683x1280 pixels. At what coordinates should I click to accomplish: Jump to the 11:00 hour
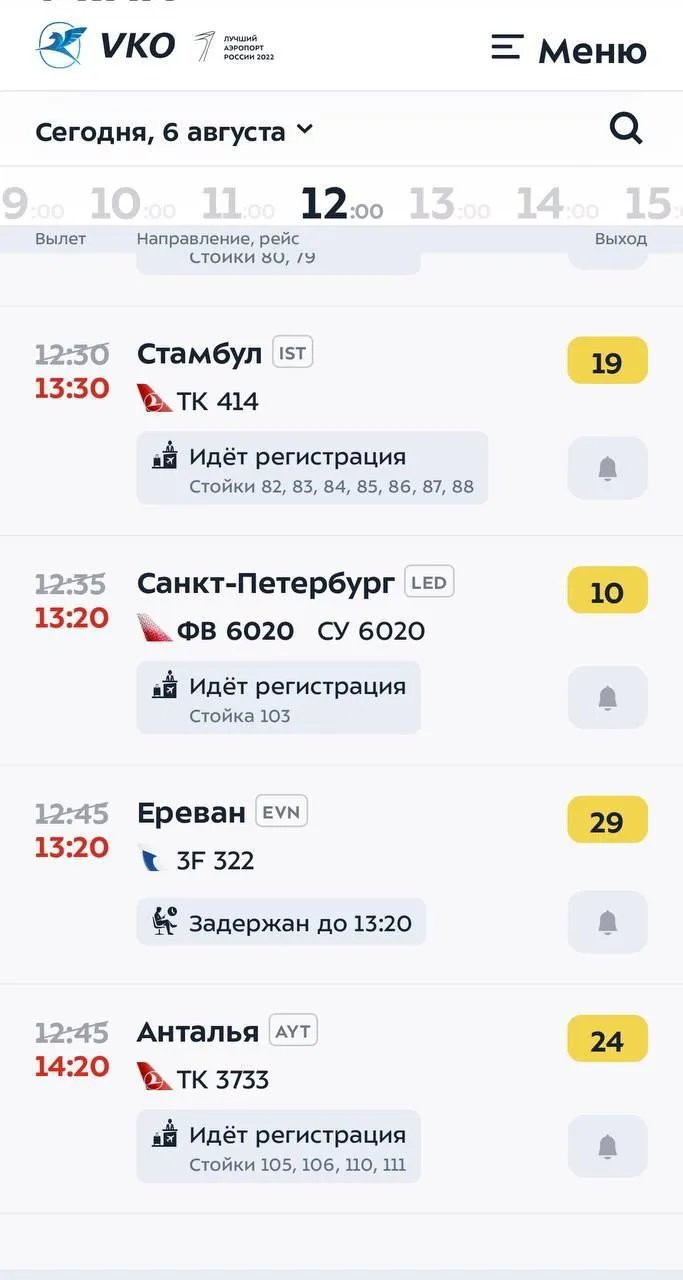tap(237, 205)
